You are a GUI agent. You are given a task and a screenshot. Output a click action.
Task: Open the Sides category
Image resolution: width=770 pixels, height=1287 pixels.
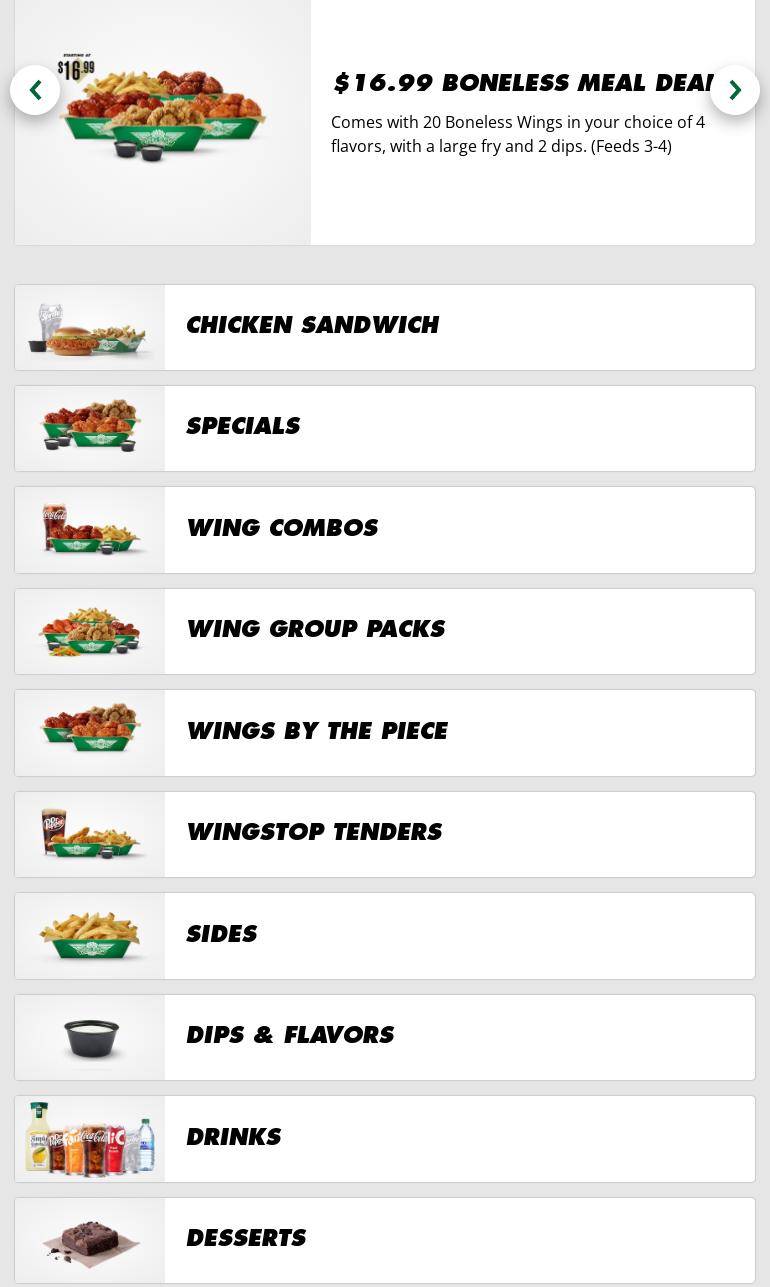(385, 936)
